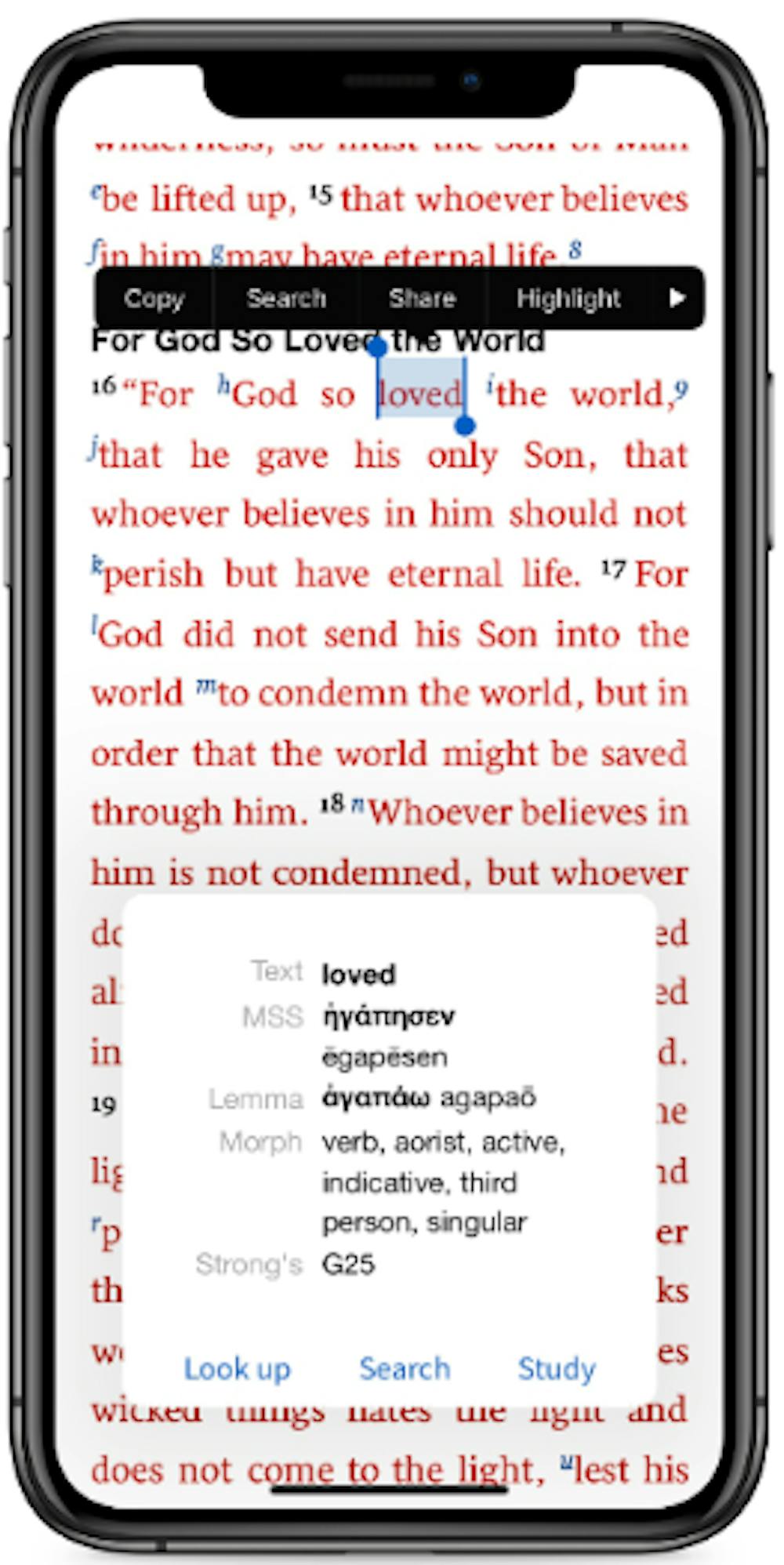This screenshot has height=1565, width=784.
Task: Open cross-reference k before perish
Action: tap(97, 564)
